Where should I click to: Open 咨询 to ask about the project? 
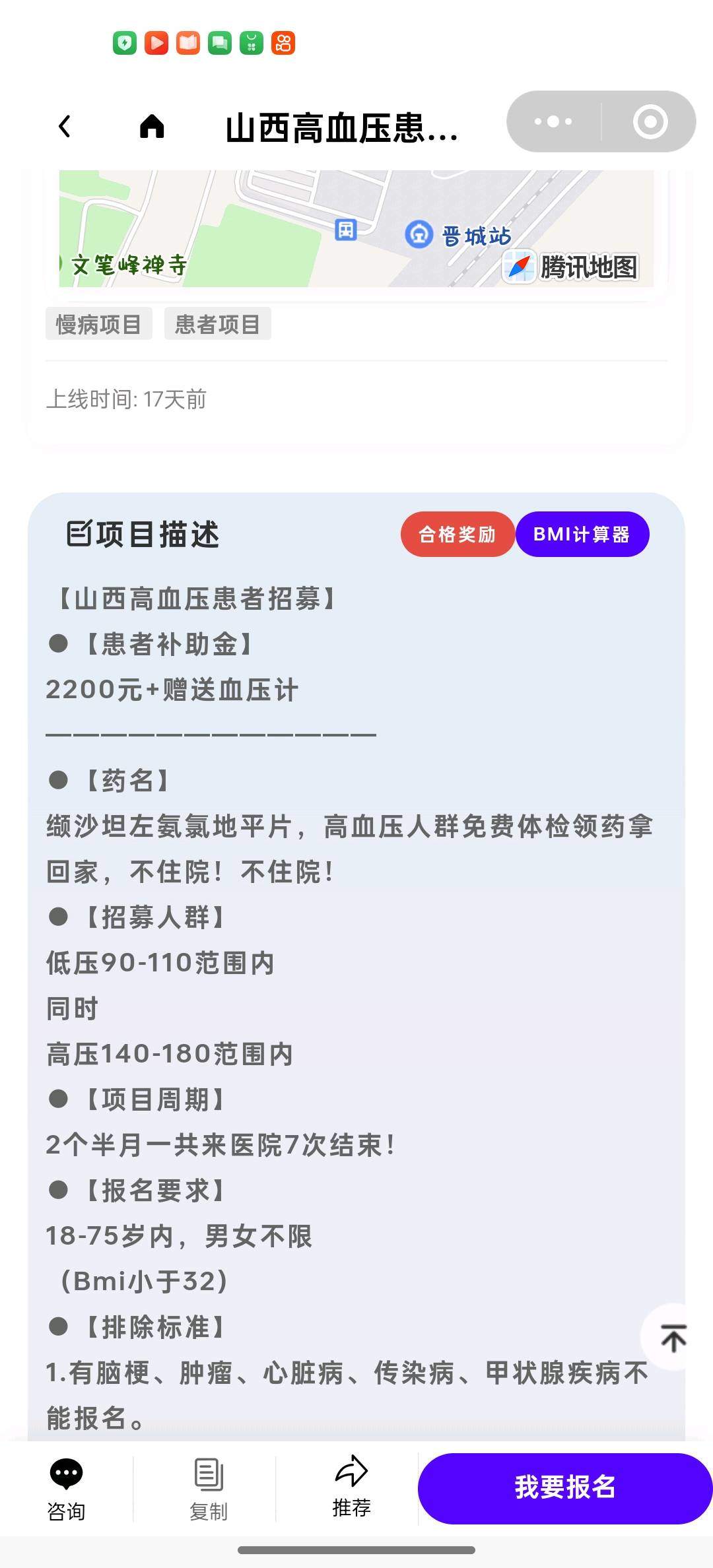(x=66, y=1487)
